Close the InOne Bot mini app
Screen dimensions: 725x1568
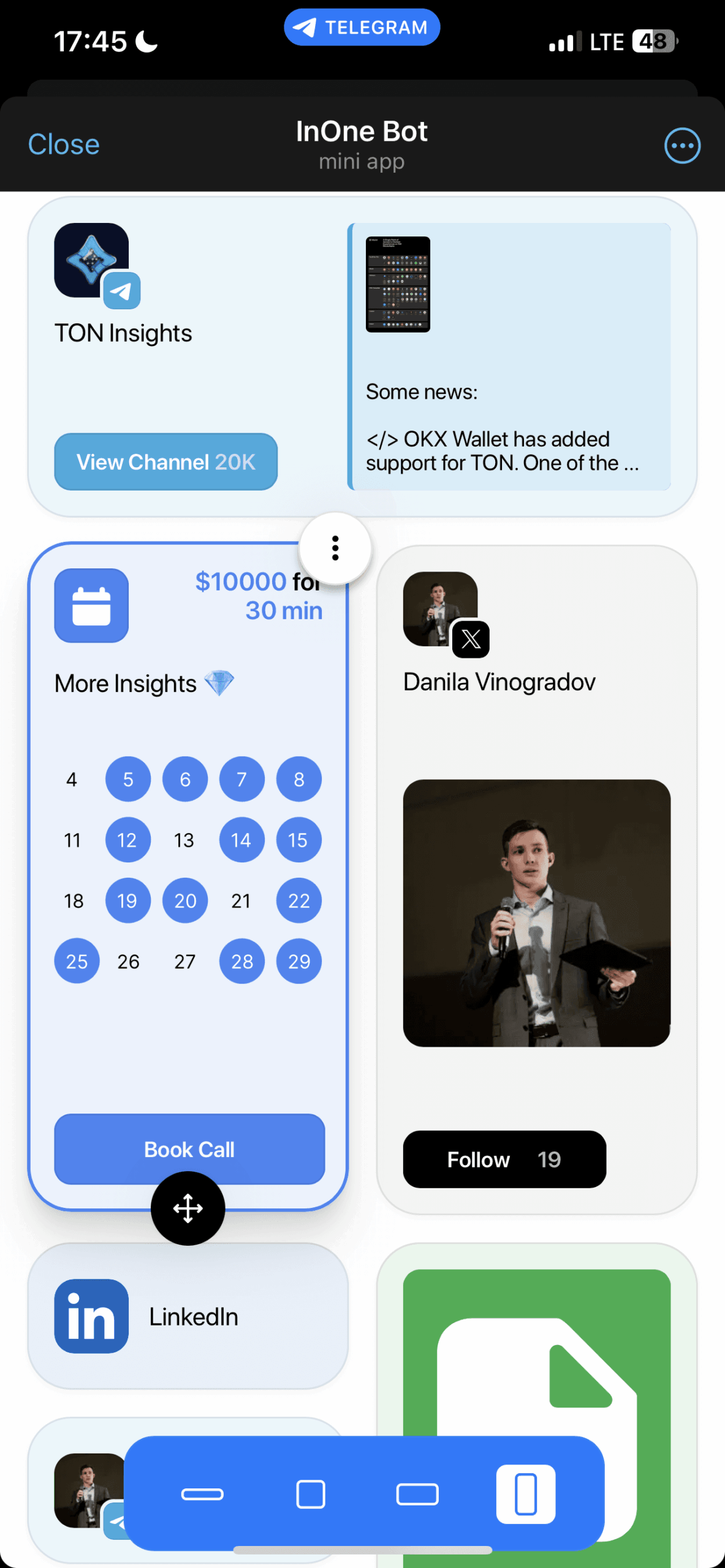pos(63,145)
